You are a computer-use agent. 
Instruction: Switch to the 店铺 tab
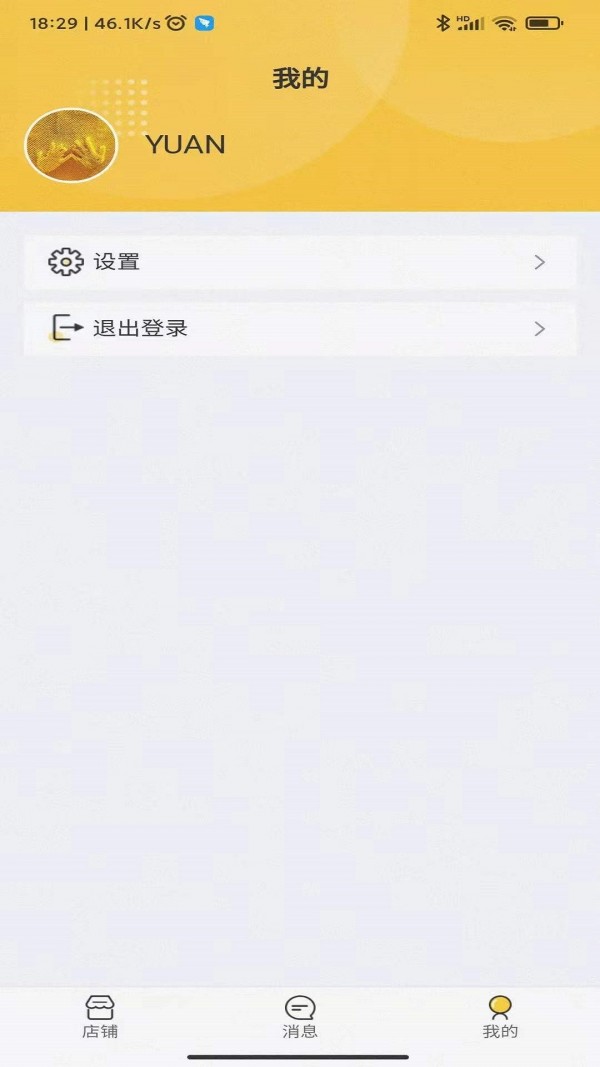click(x=100, y=1016)
